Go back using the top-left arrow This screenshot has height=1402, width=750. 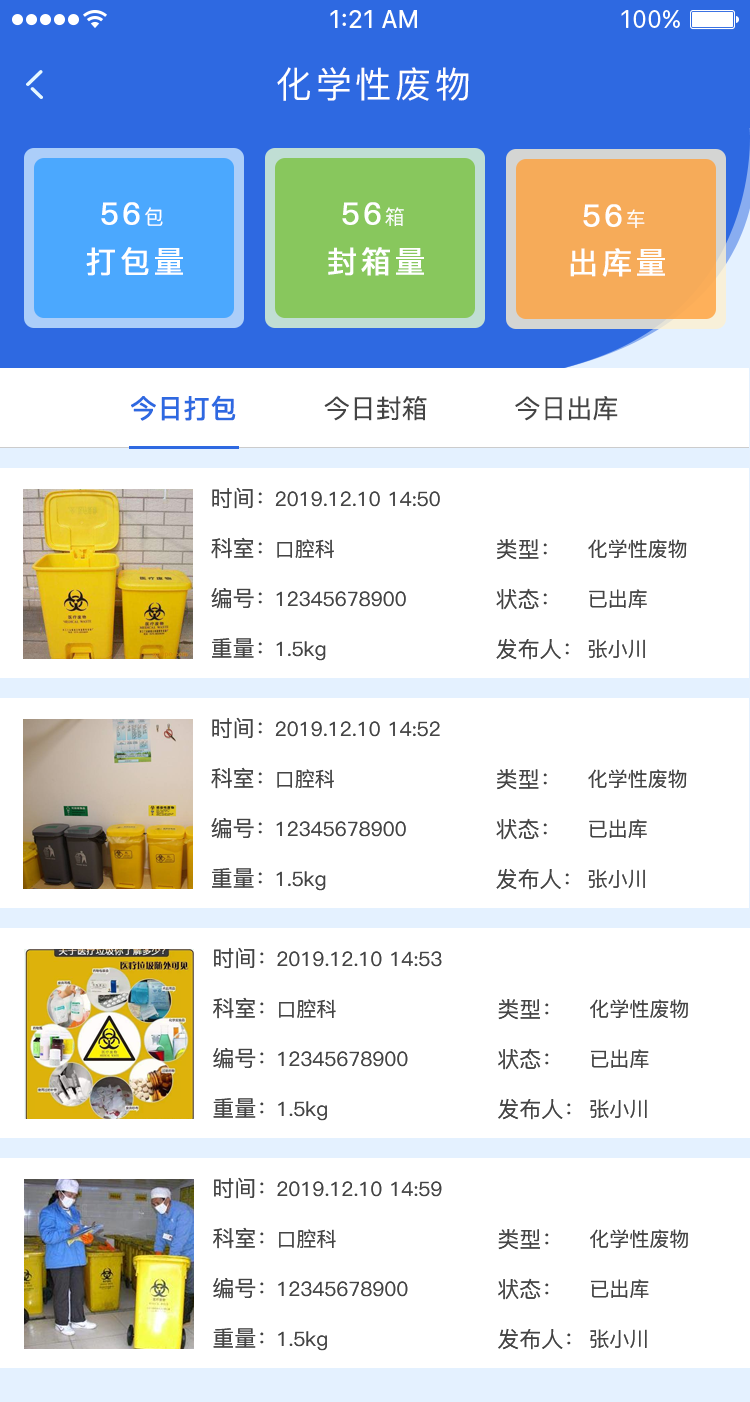pyautogui.click(x=36, y=85)
